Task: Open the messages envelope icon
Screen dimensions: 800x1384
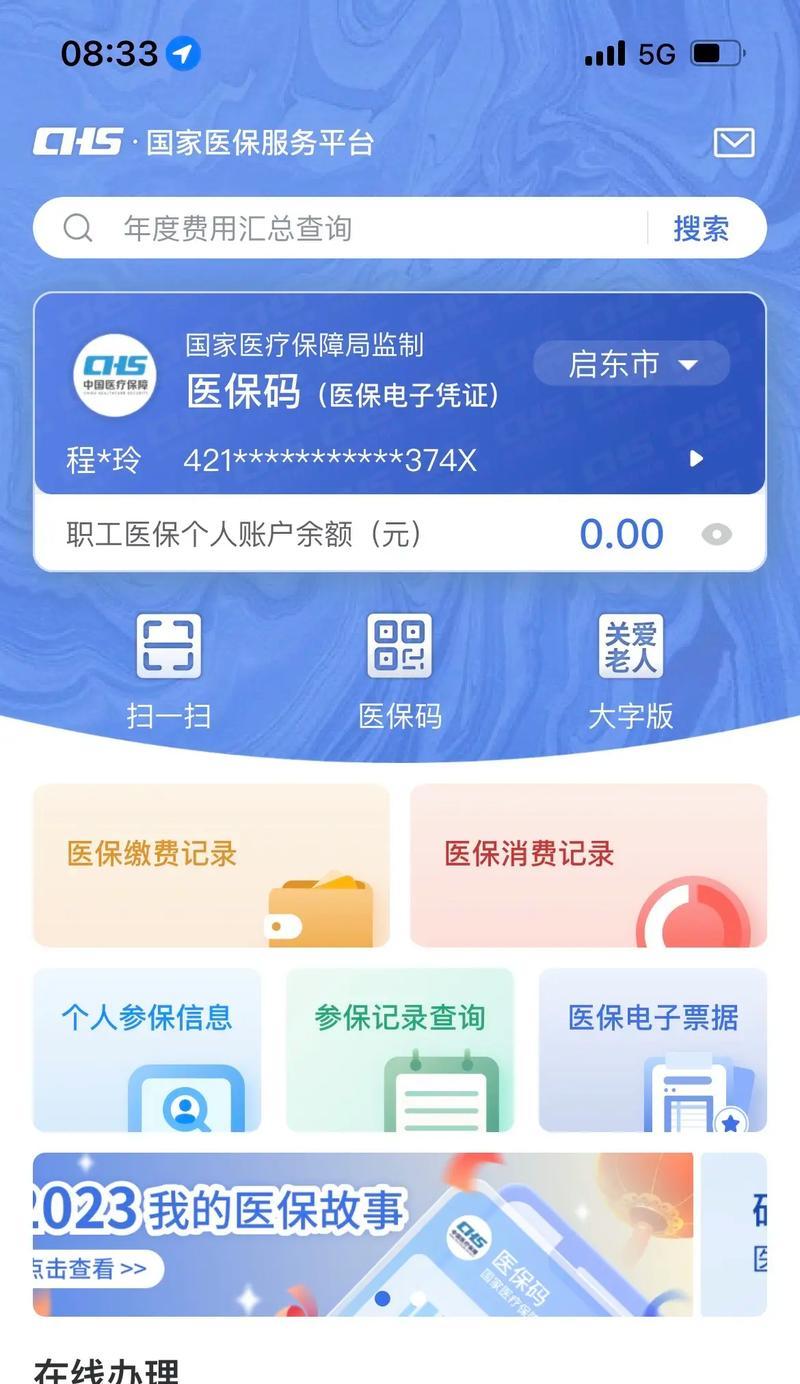Action: [x=733, y=142]
